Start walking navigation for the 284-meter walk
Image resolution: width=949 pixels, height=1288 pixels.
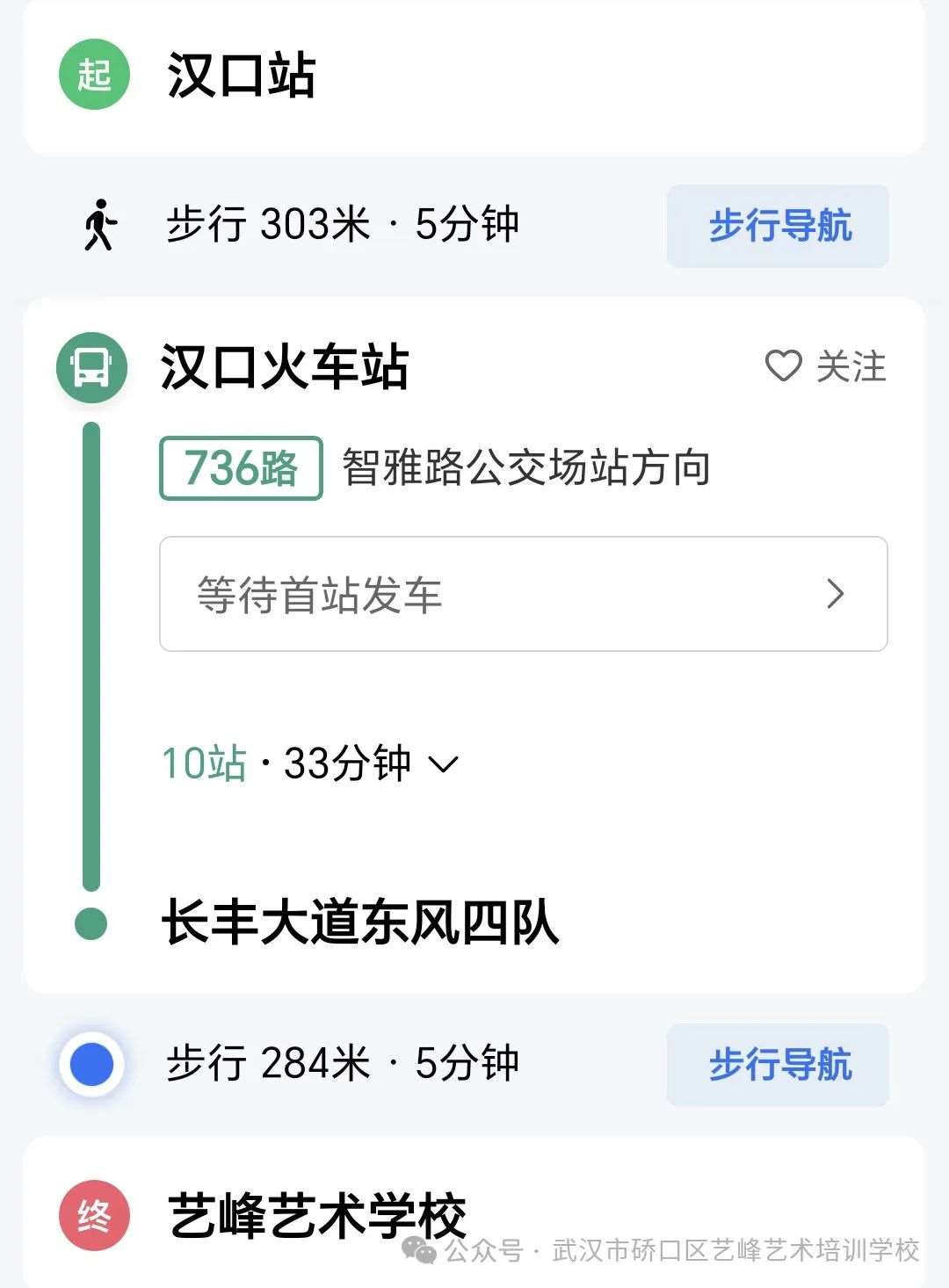tap(778, 1065)
